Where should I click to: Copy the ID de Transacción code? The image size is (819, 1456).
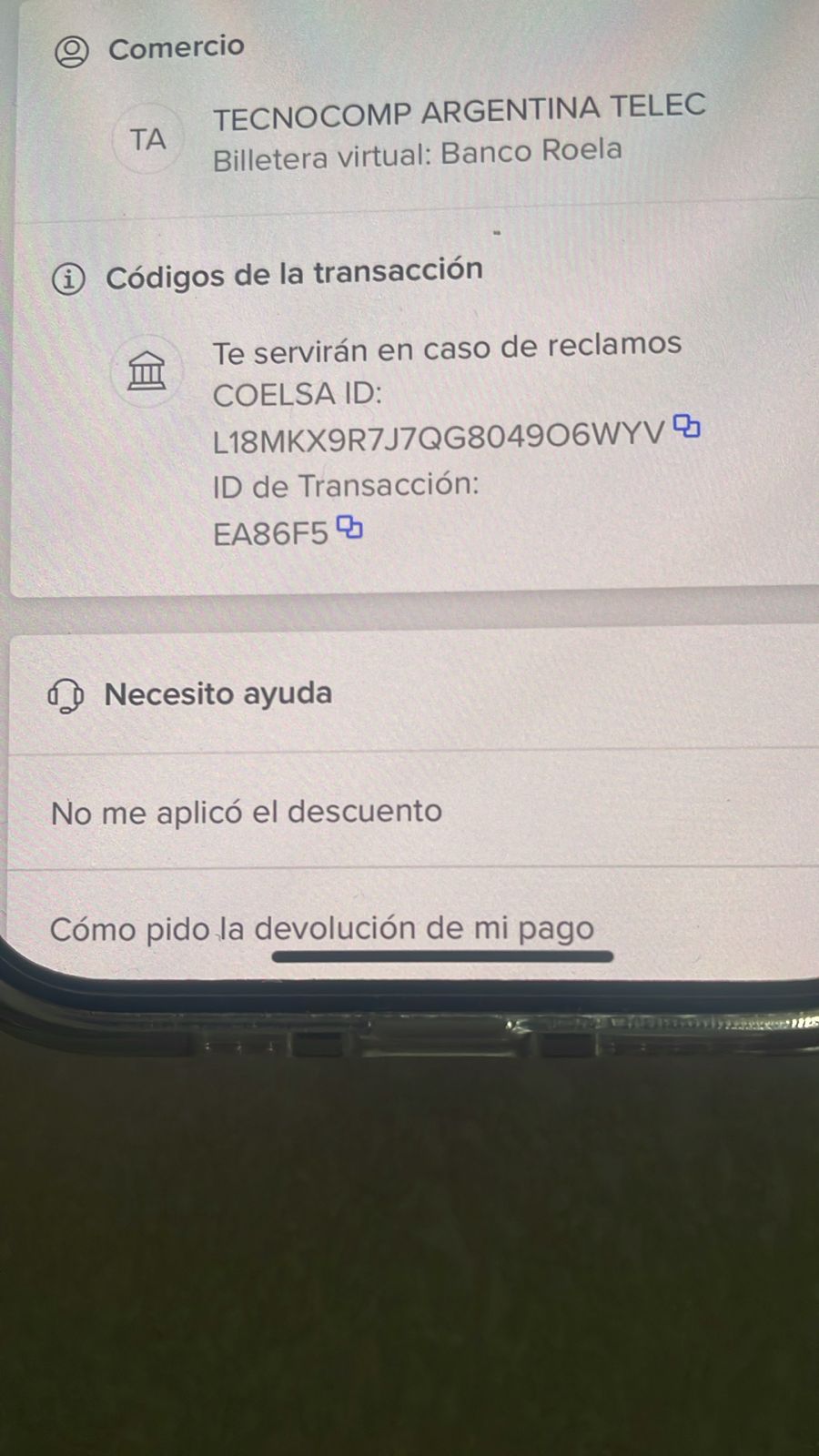349,527
